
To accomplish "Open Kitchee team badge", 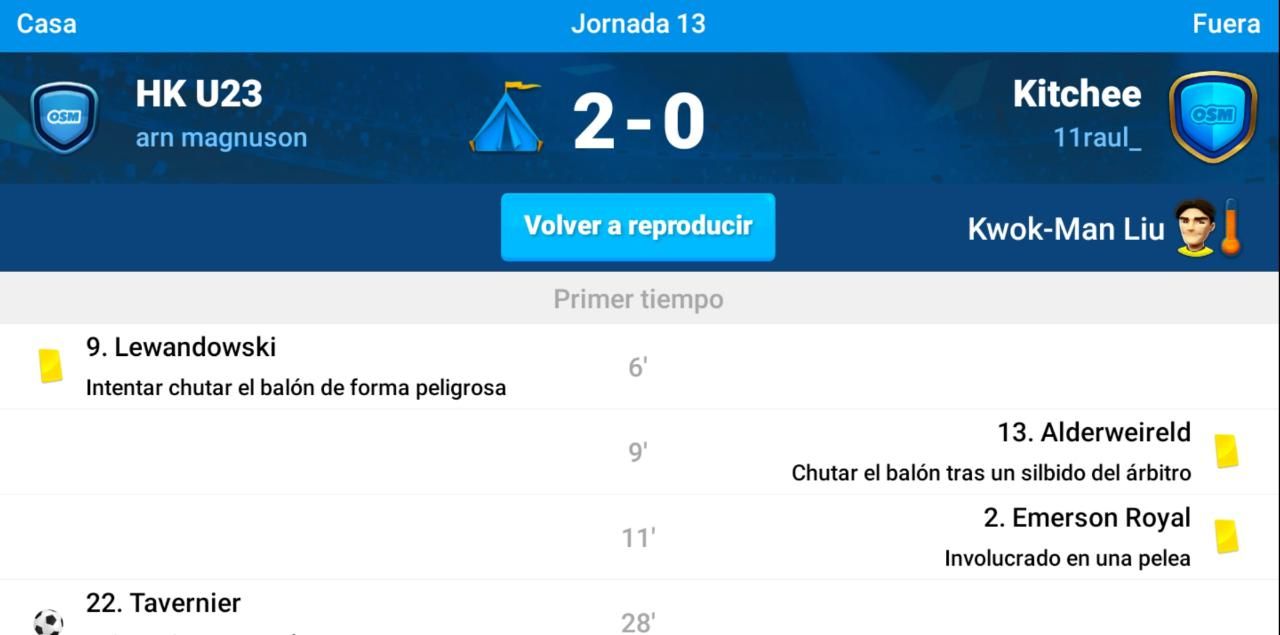I will (1213, 117).
